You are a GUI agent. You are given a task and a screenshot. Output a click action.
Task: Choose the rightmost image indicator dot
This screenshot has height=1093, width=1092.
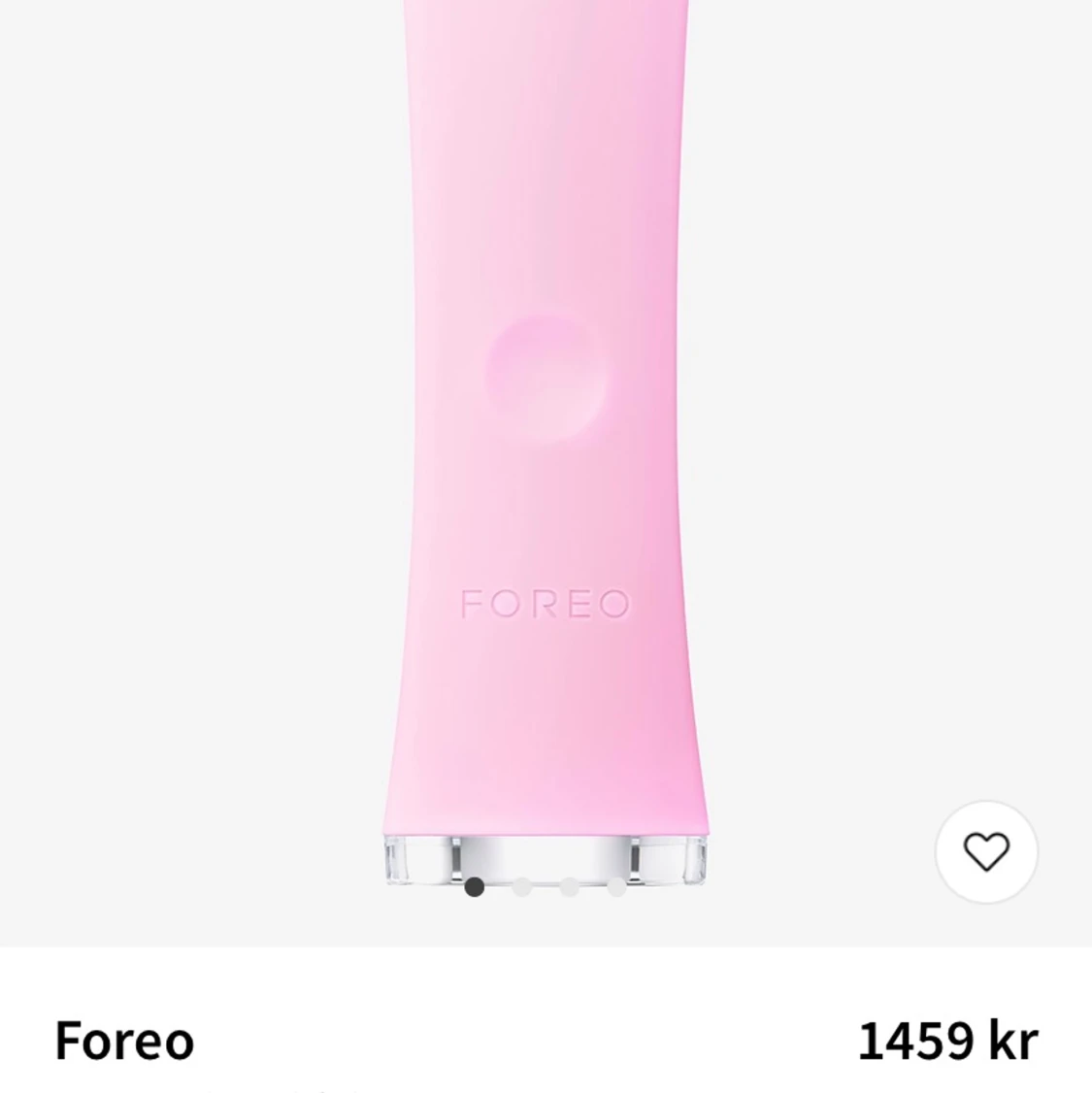point(617,885)
